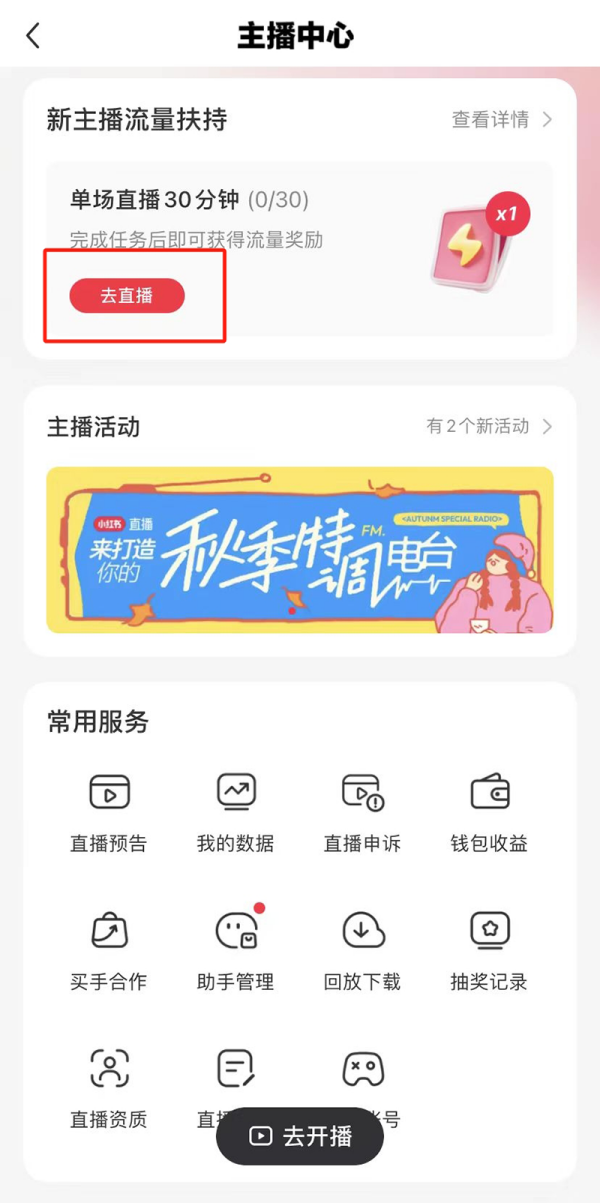This screenshot has height=1203, width=600.
Task: View 钱包收益
Action: [x=489, y=812]
